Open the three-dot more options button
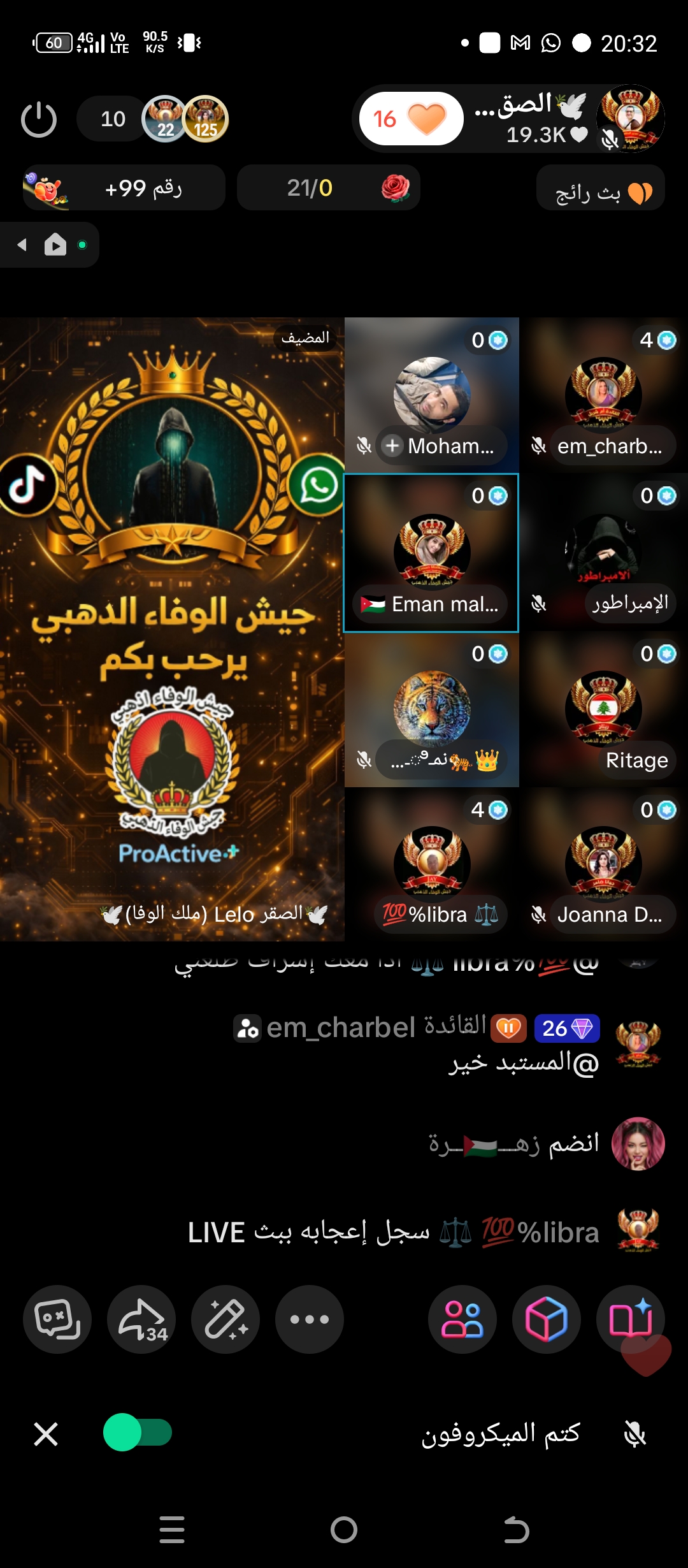The width and height of the screenshot is (688, 1568). [x=310, y=1319]
